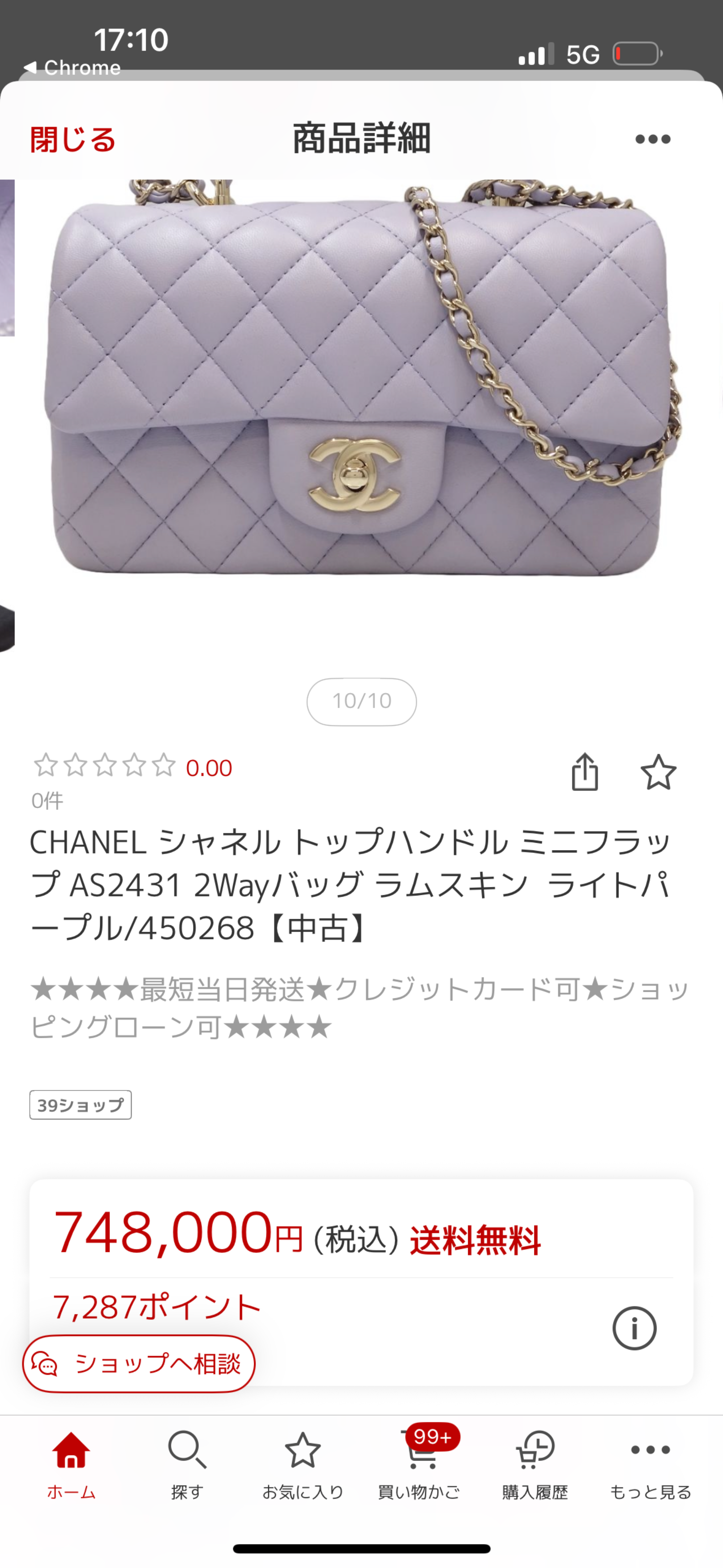Share this Chanel bag listing
The width and height of the screenshot is (723, 1568).
[584, 773]
